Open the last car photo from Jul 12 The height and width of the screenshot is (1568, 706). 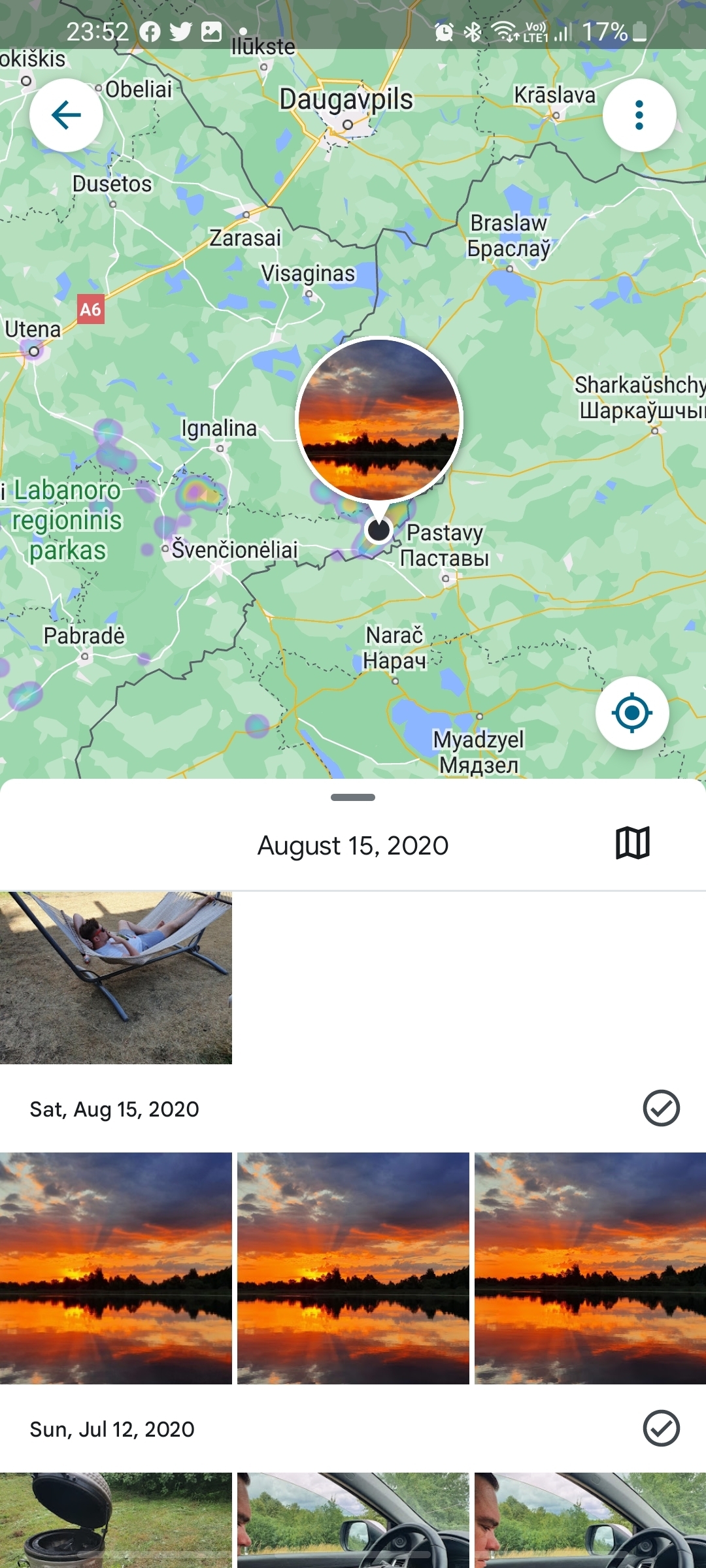(590, 1520)
